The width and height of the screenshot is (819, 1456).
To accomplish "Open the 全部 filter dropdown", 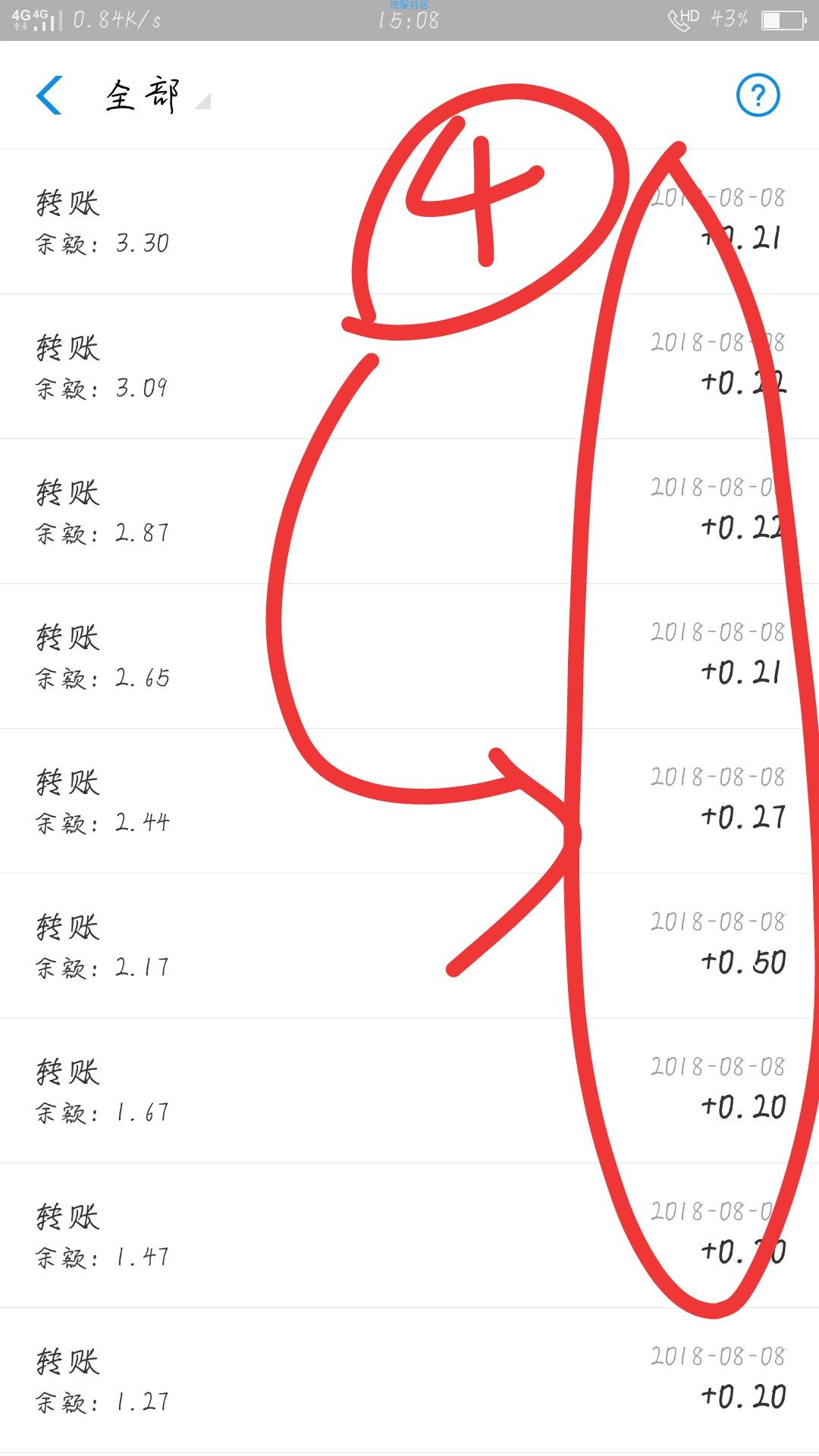I will [157, 96].
